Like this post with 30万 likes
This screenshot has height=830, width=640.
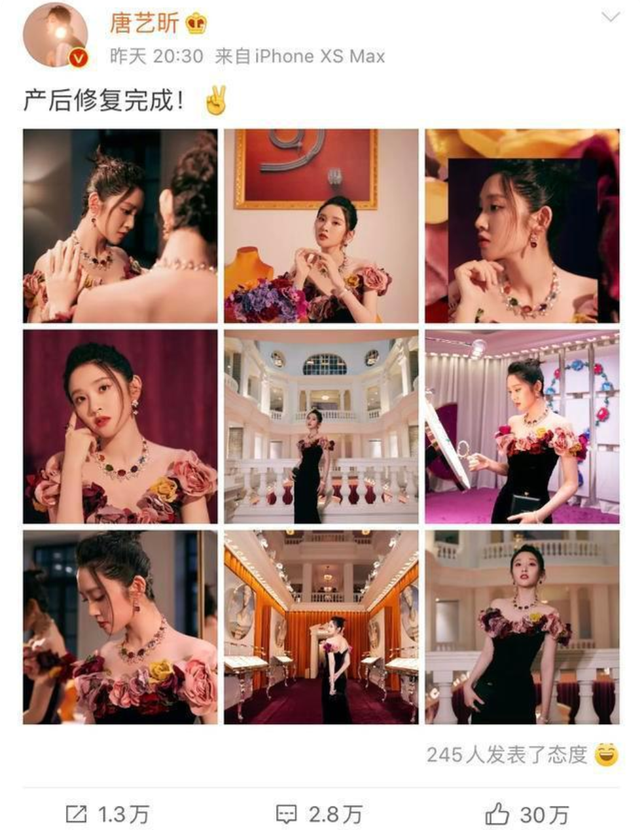click(530, 813)
